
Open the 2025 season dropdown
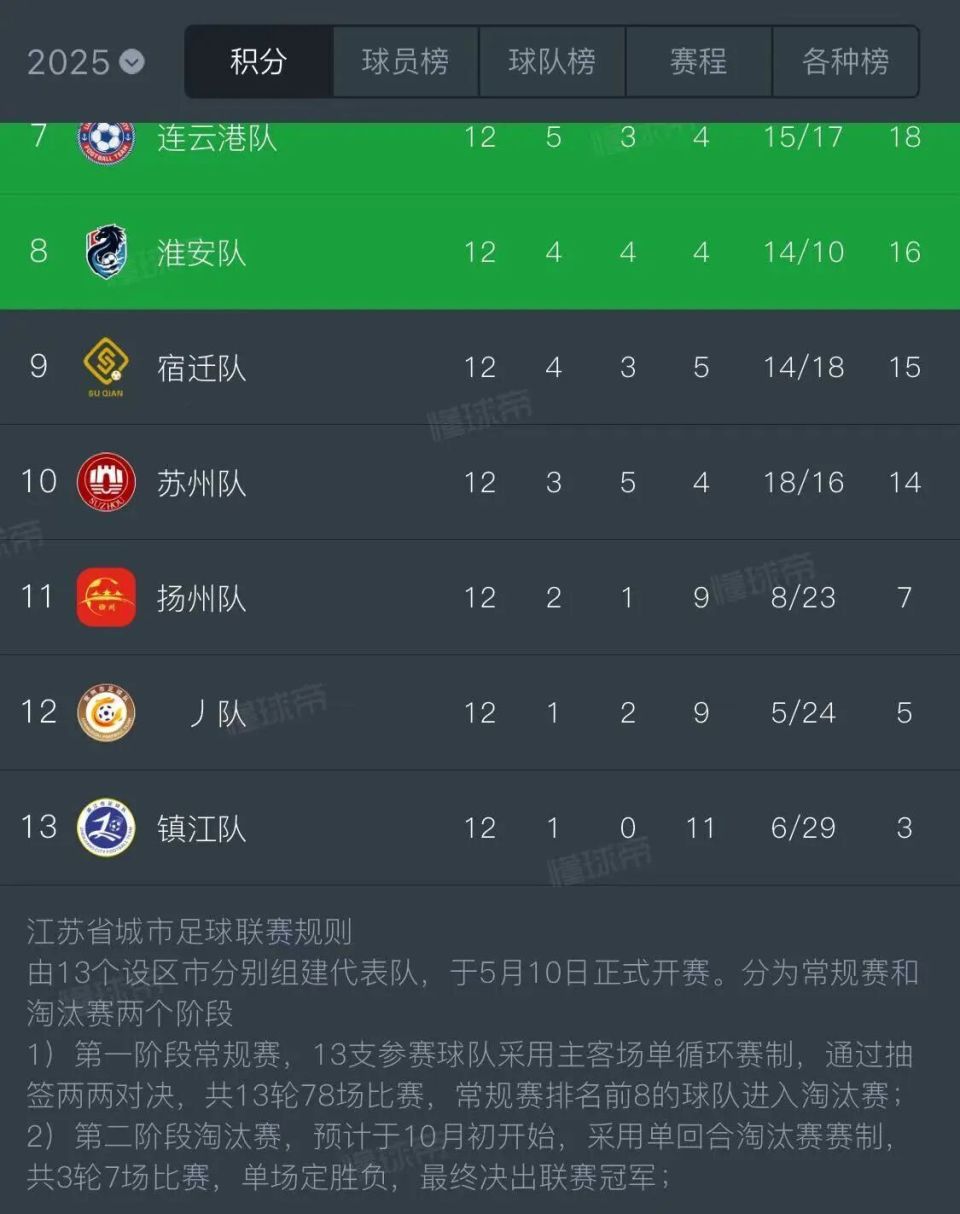86,62
